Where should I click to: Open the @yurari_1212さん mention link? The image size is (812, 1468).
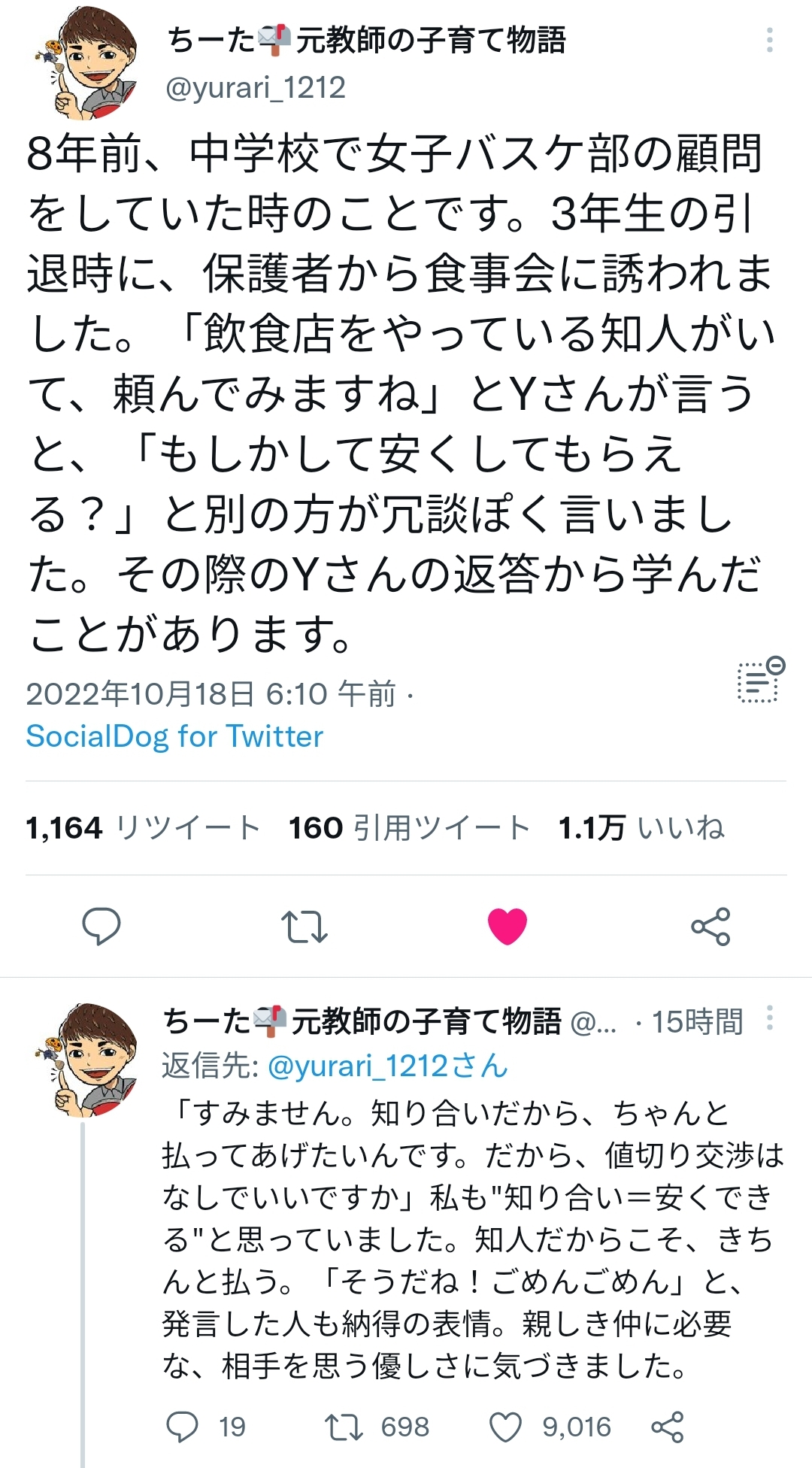coord(388,1066)
